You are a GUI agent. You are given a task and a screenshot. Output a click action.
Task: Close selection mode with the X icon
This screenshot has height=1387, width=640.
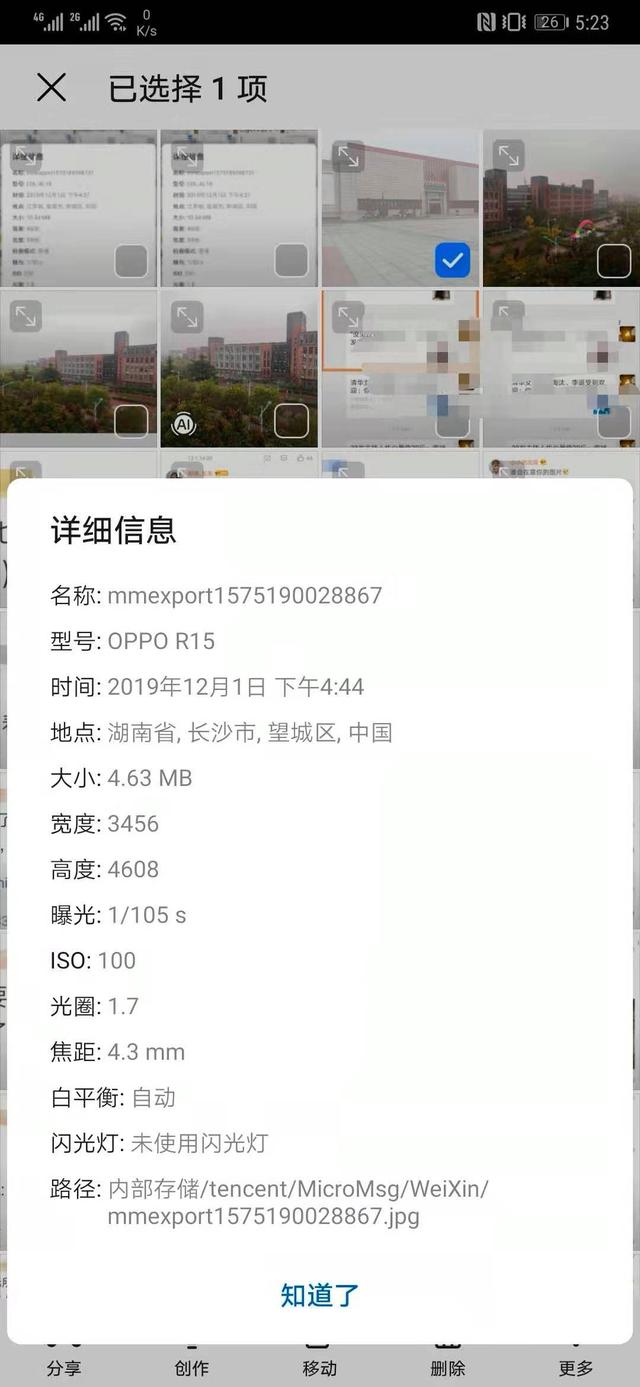51,88
